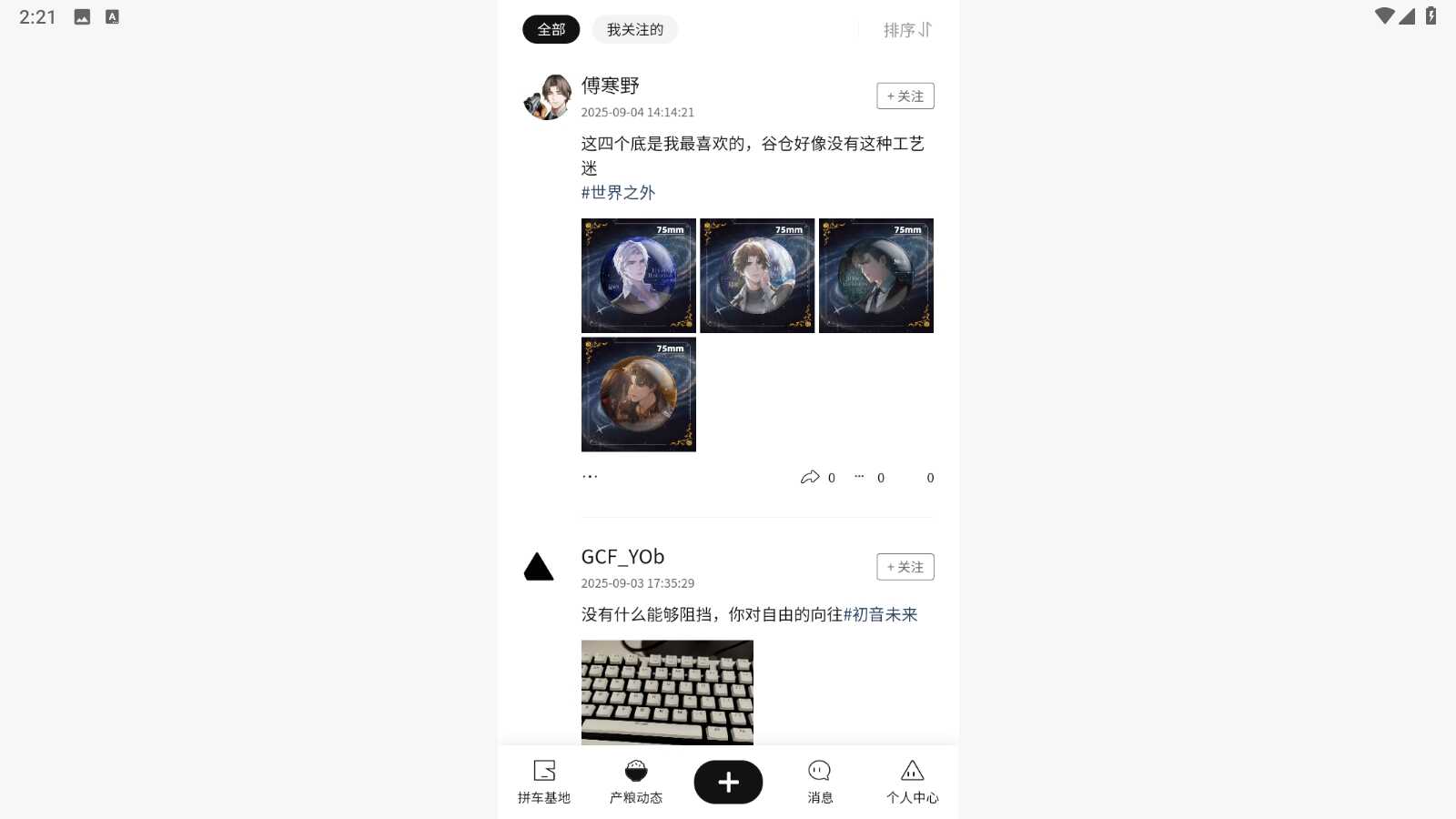
Task: View the fourth badge image in 傅寒野's post
Action: click(638, 394)
